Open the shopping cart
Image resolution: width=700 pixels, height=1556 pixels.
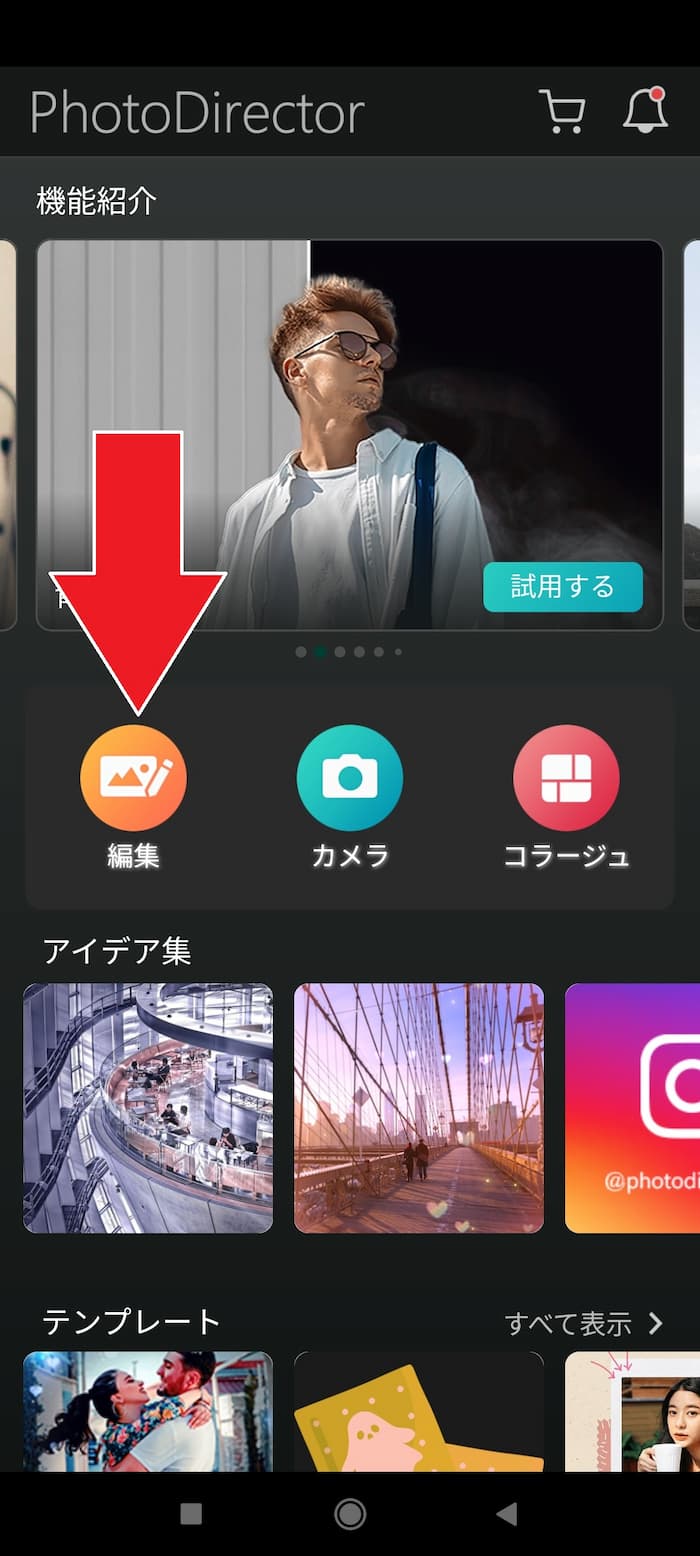pyautogui.click(x=562, y=112)
